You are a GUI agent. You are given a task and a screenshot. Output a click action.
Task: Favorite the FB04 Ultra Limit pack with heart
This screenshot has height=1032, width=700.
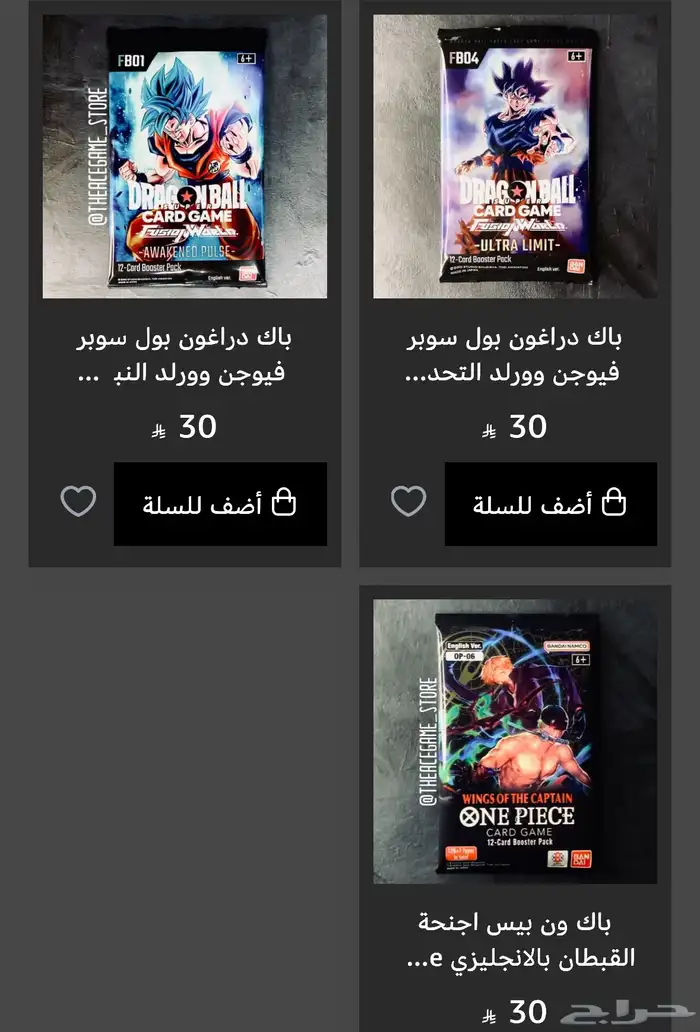point(408,501)
